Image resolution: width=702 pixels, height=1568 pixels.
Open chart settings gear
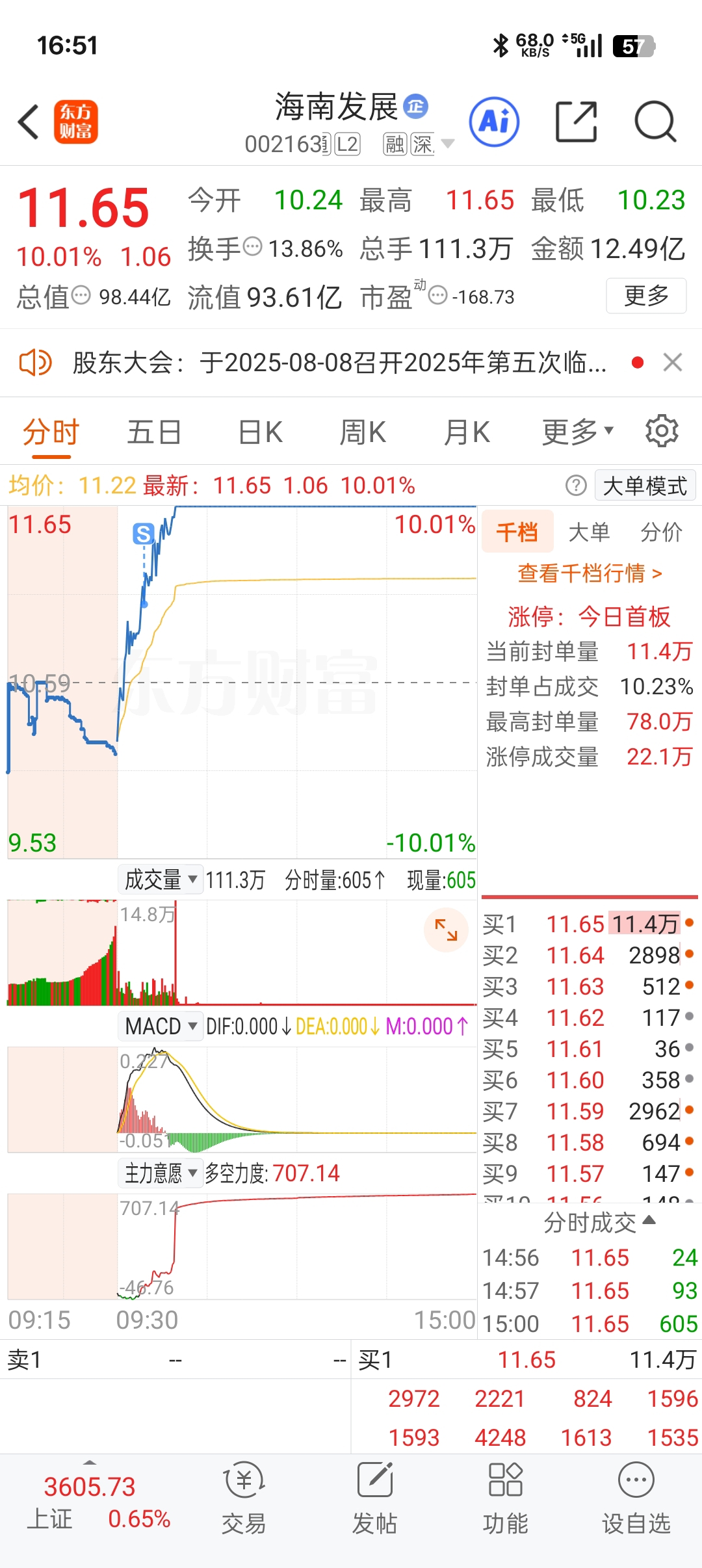(662, 430)
